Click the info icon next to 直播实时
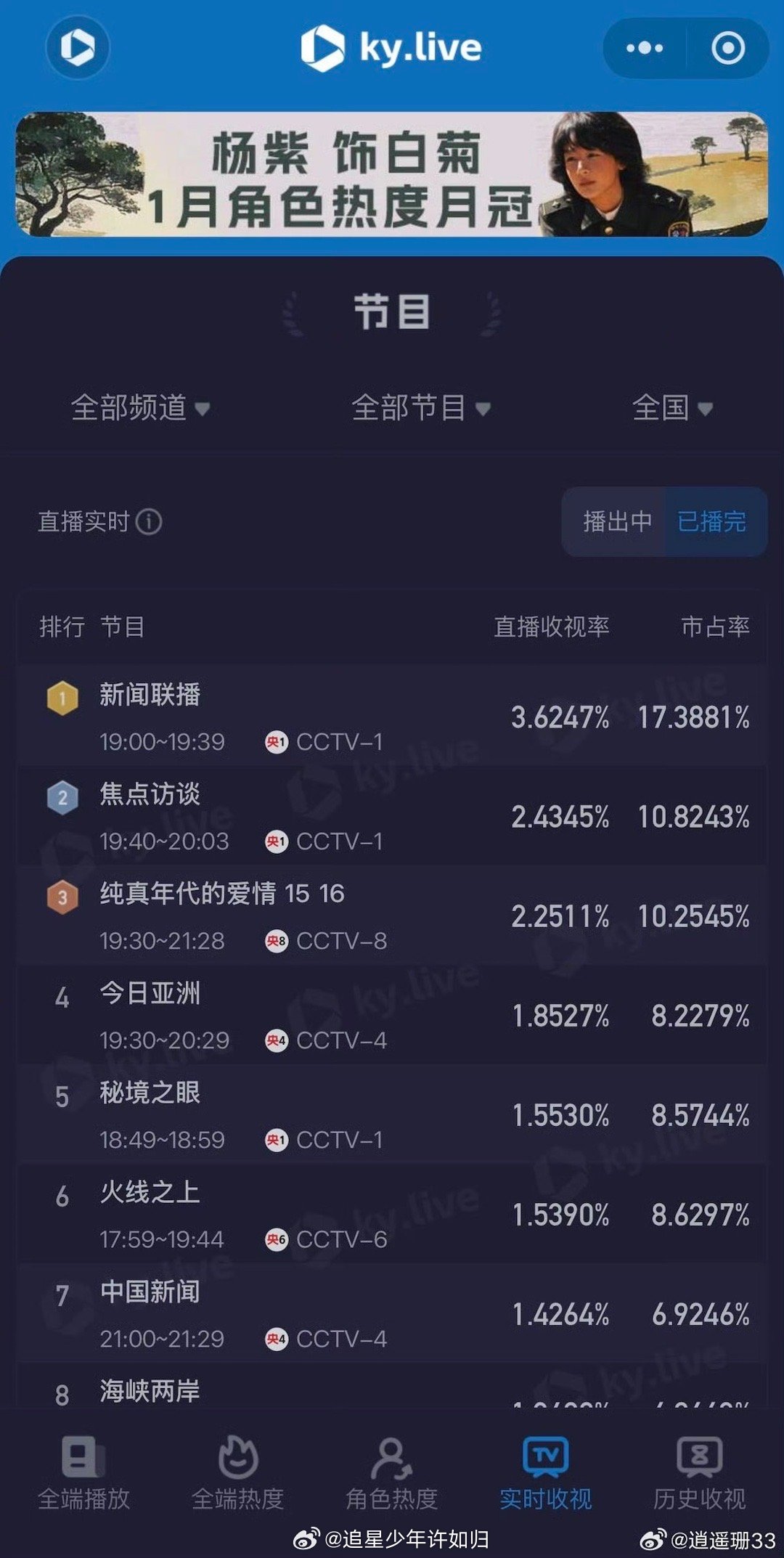The width and height of the screenshot is (784, 1558). click(149, 521)
